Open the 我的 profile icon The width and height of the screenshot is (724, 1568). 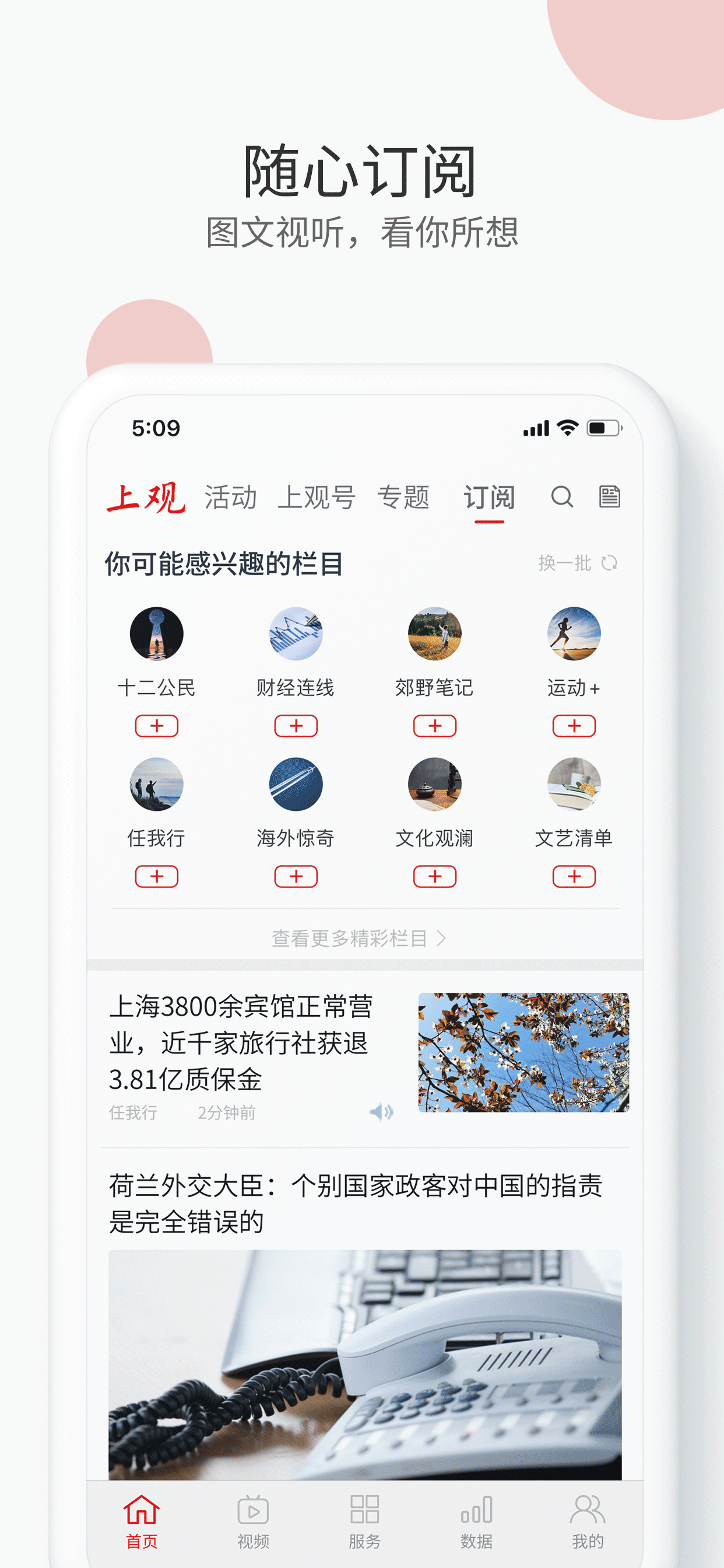coord(588,1509)
